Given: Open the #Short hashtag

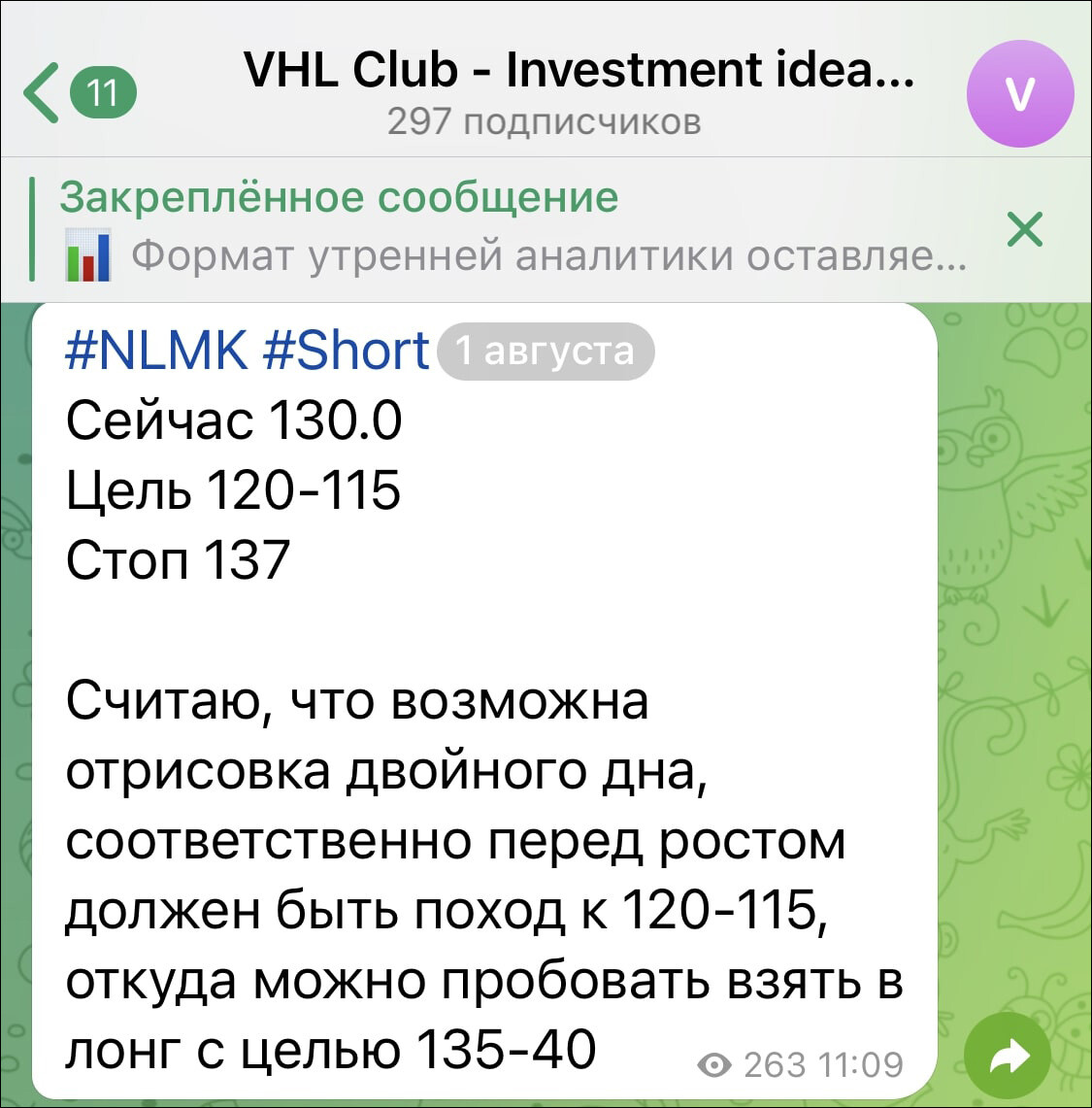Looking at the screenshot, I should 346,351.
